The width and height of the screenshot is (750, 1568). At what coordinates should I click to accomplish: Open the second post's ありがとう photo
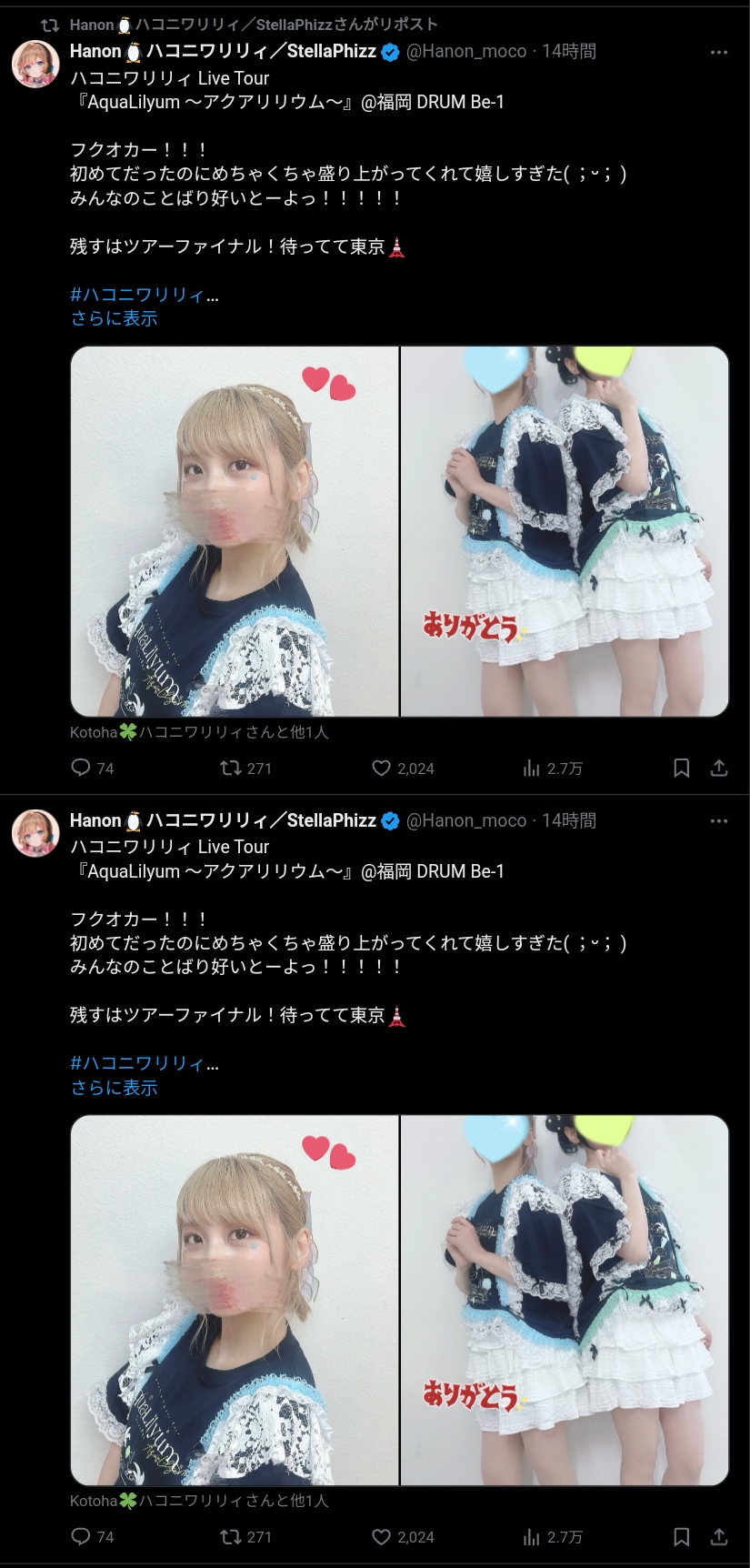pos(565,1300)
